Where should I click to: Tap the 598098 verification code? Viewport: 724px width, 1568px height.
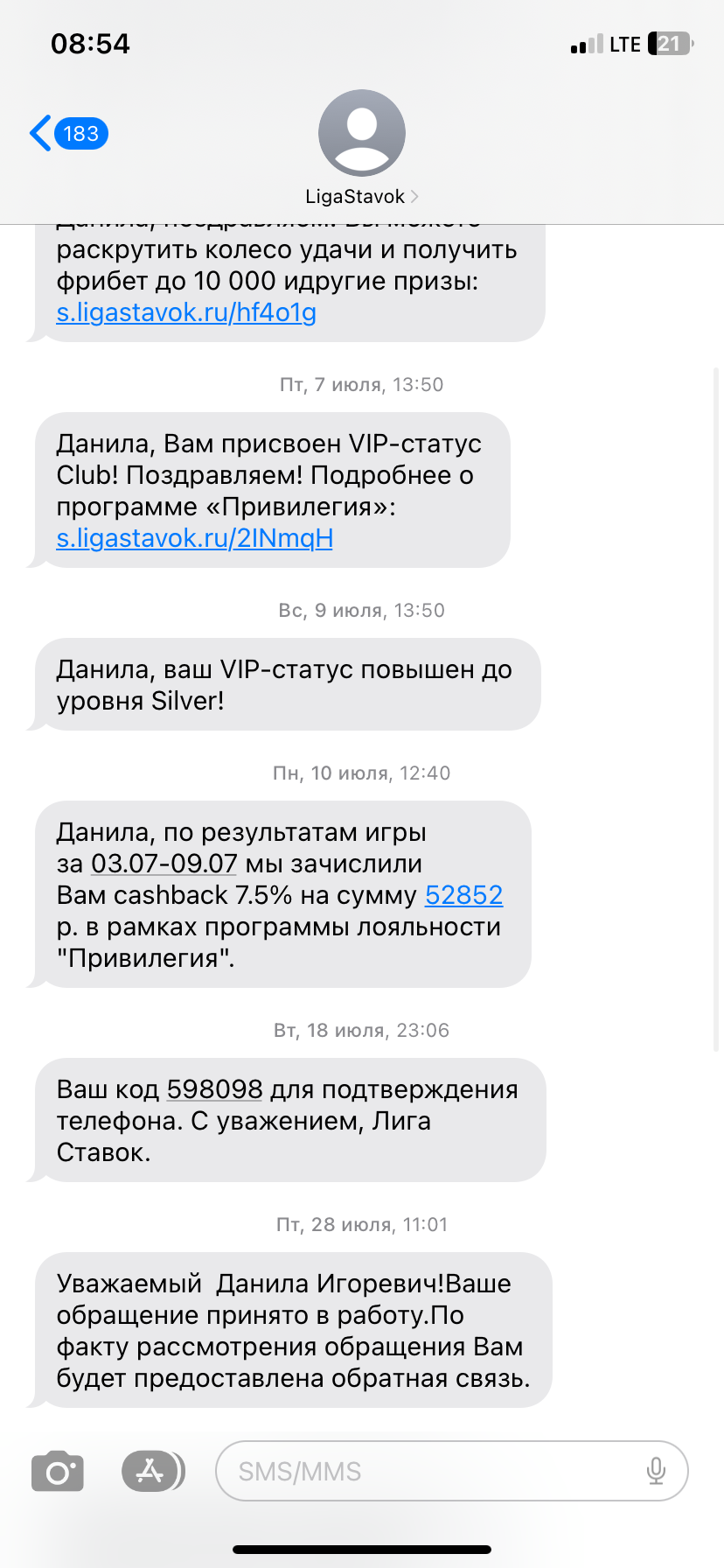pos(214,1089)
